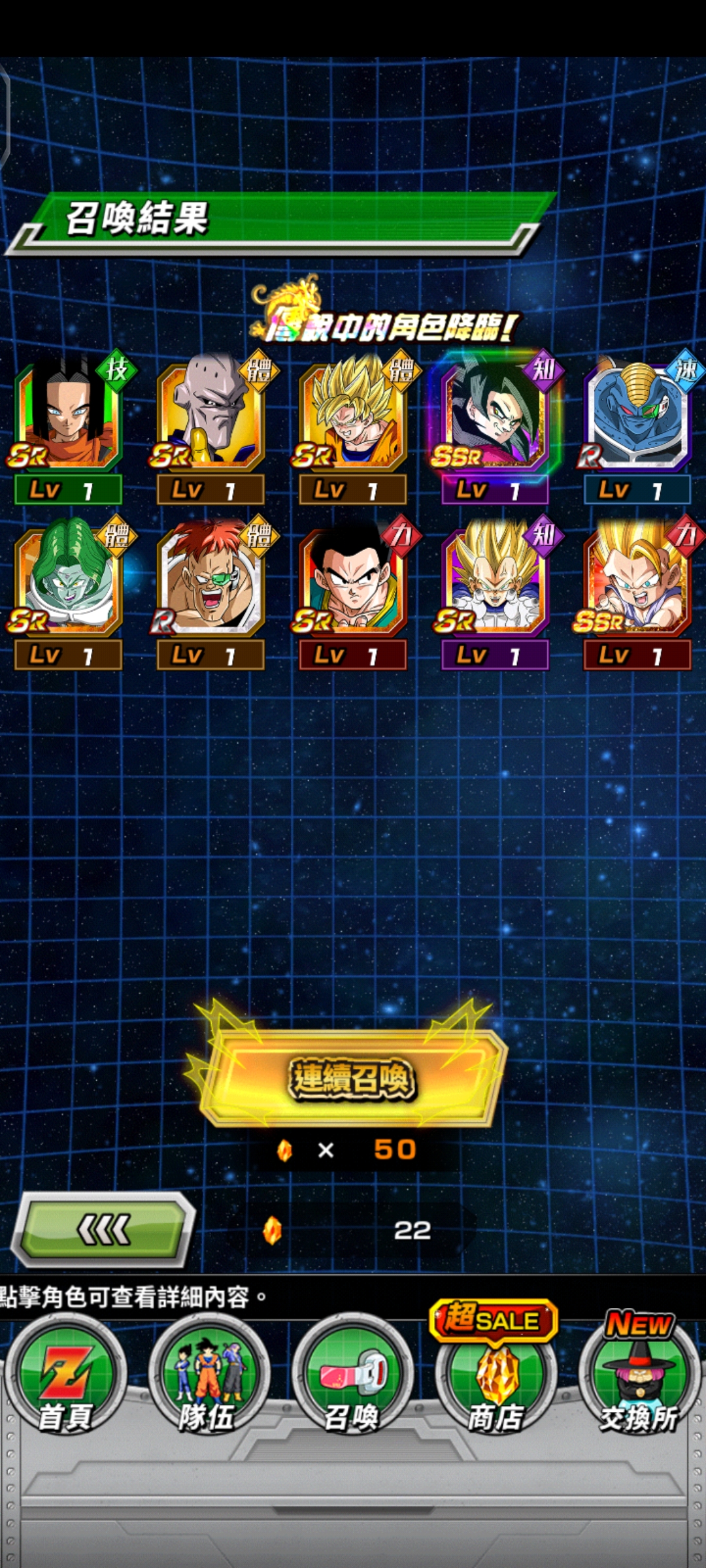Tap the 連續召喚 multi-summon button
Viewport: 706px width, 1568px height.
(x=353, y=1079)
